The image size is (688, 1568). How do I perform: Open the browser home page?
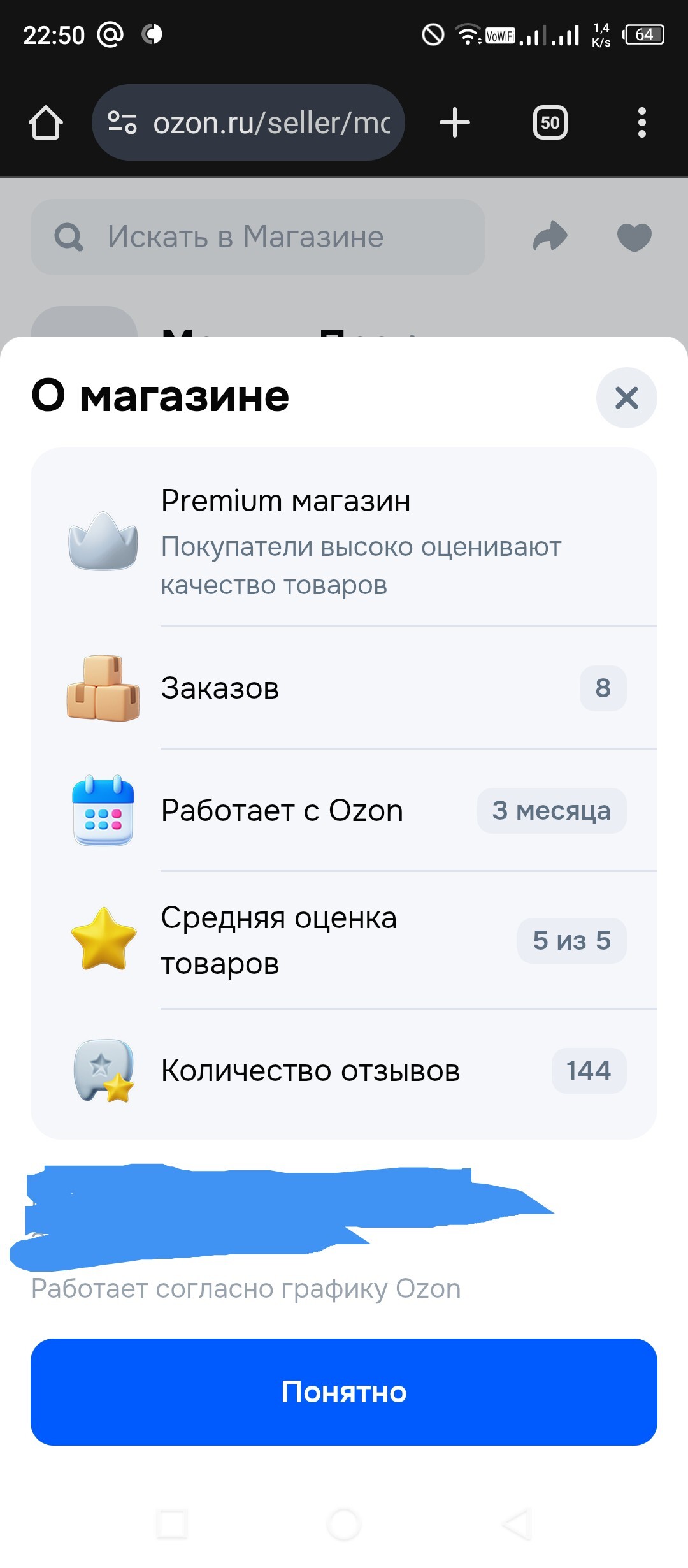point(46,122)
